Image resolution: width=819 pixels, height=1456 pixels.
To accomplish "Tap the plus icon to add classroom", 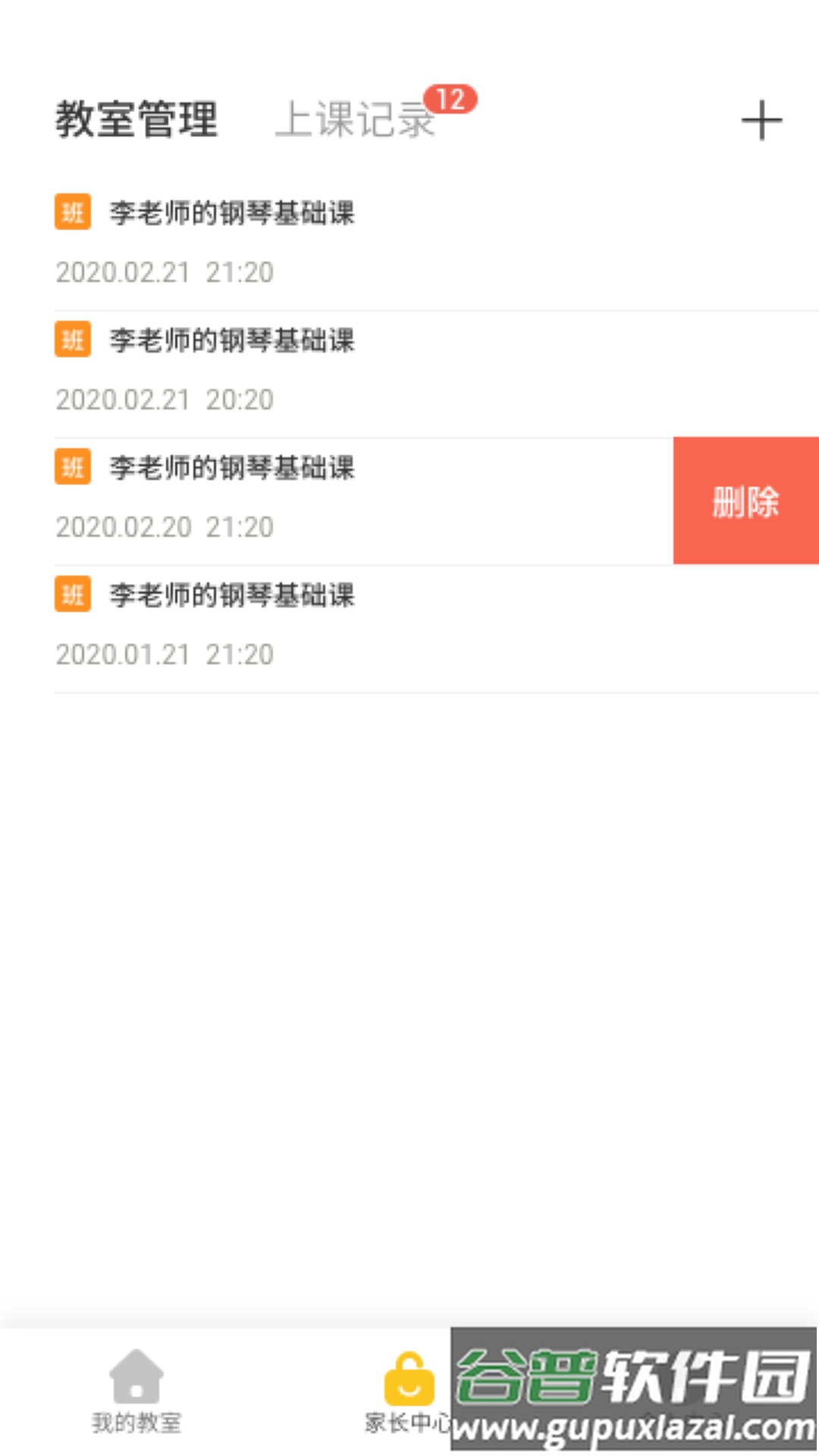I will [x=761, y=120].
